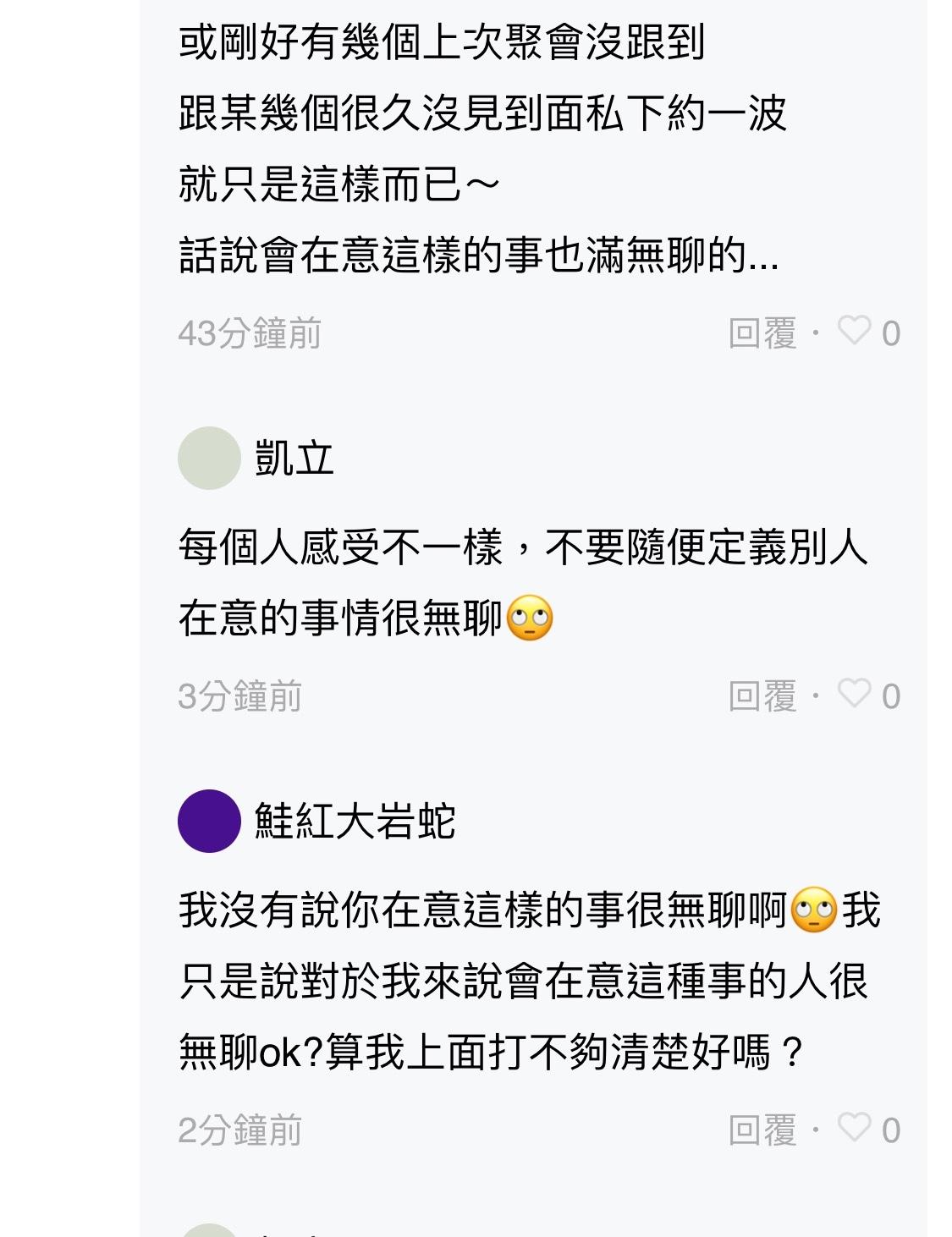Screen dimensions: 952x1237
Task: Like the comment posted 43分鐘前
Action: pyautogui.click(x=855, y=331)
